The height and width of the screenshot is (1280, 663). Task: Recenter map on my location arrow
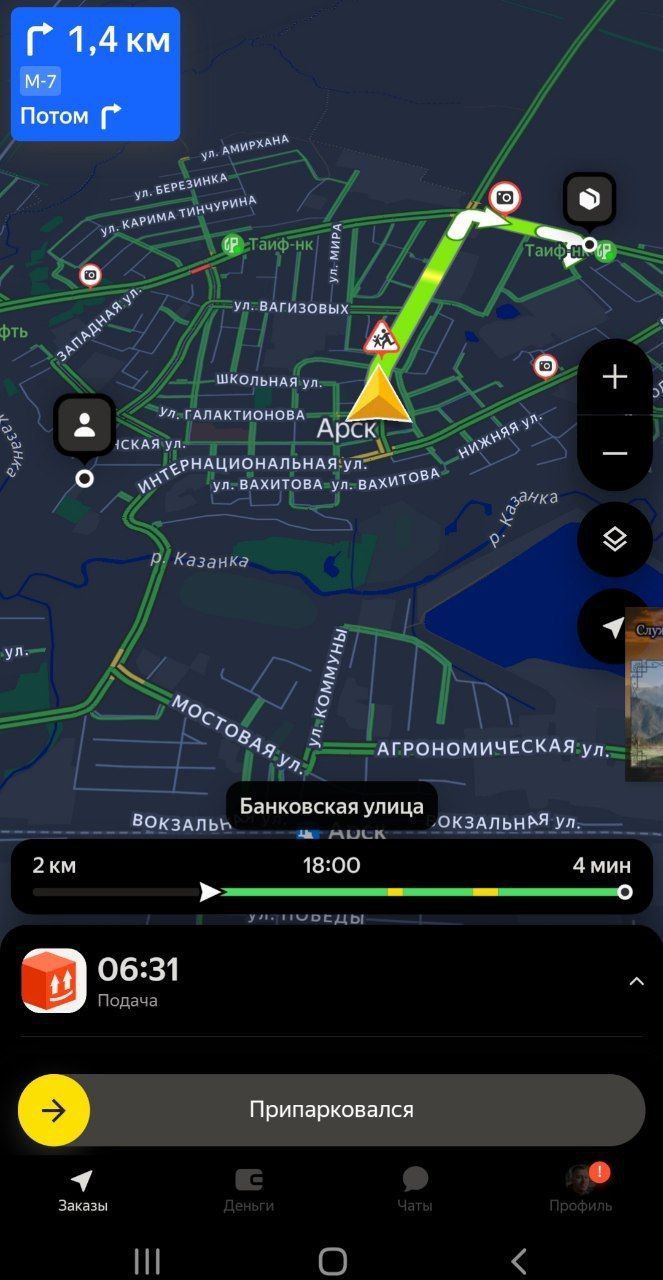click(x=614, y=626)
